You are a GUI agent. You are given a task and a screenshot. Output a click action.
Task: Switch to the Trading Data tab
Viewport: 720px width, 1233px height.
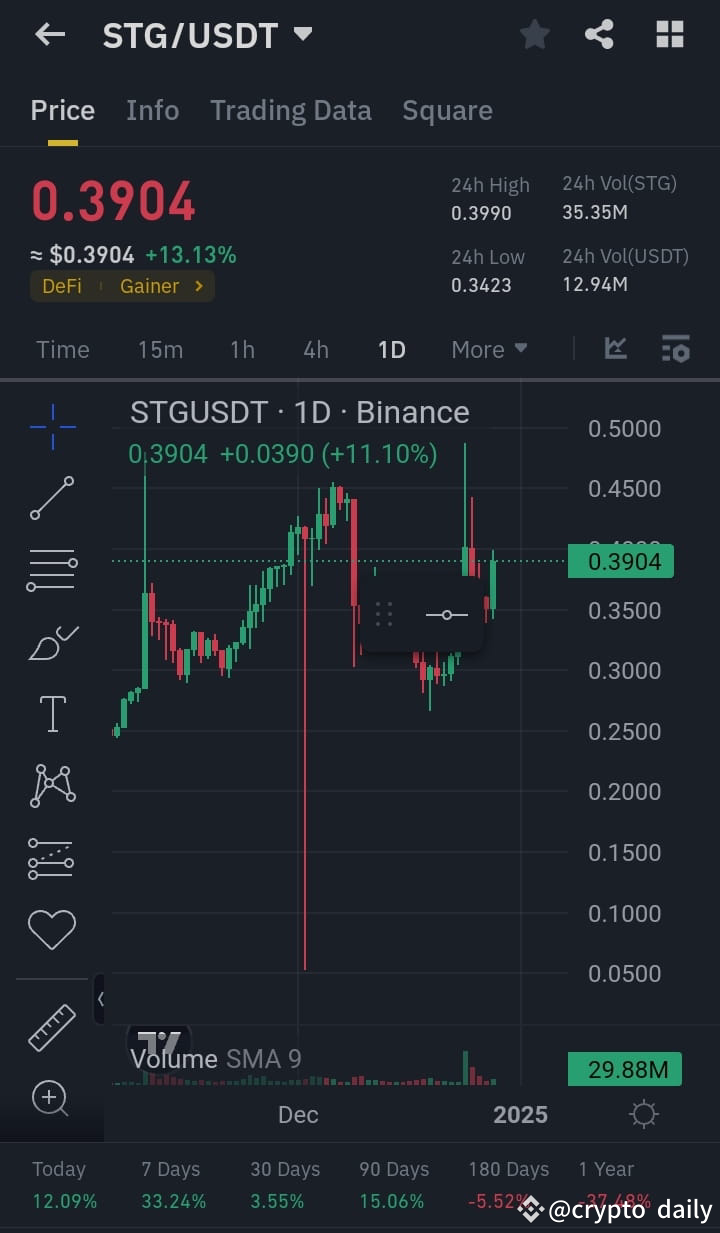[x=290, y=110]
